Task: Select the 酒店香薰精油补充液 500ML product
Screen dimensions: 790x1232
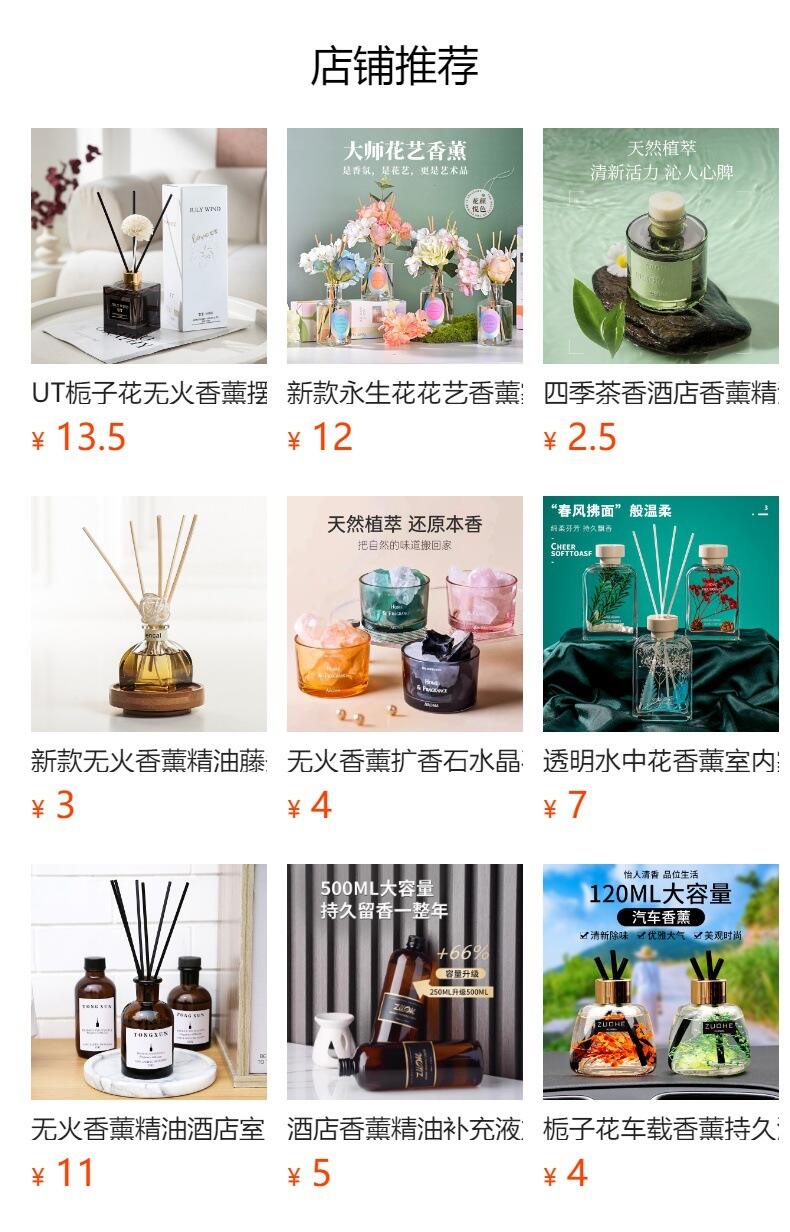Action: (x=404, y=982)
